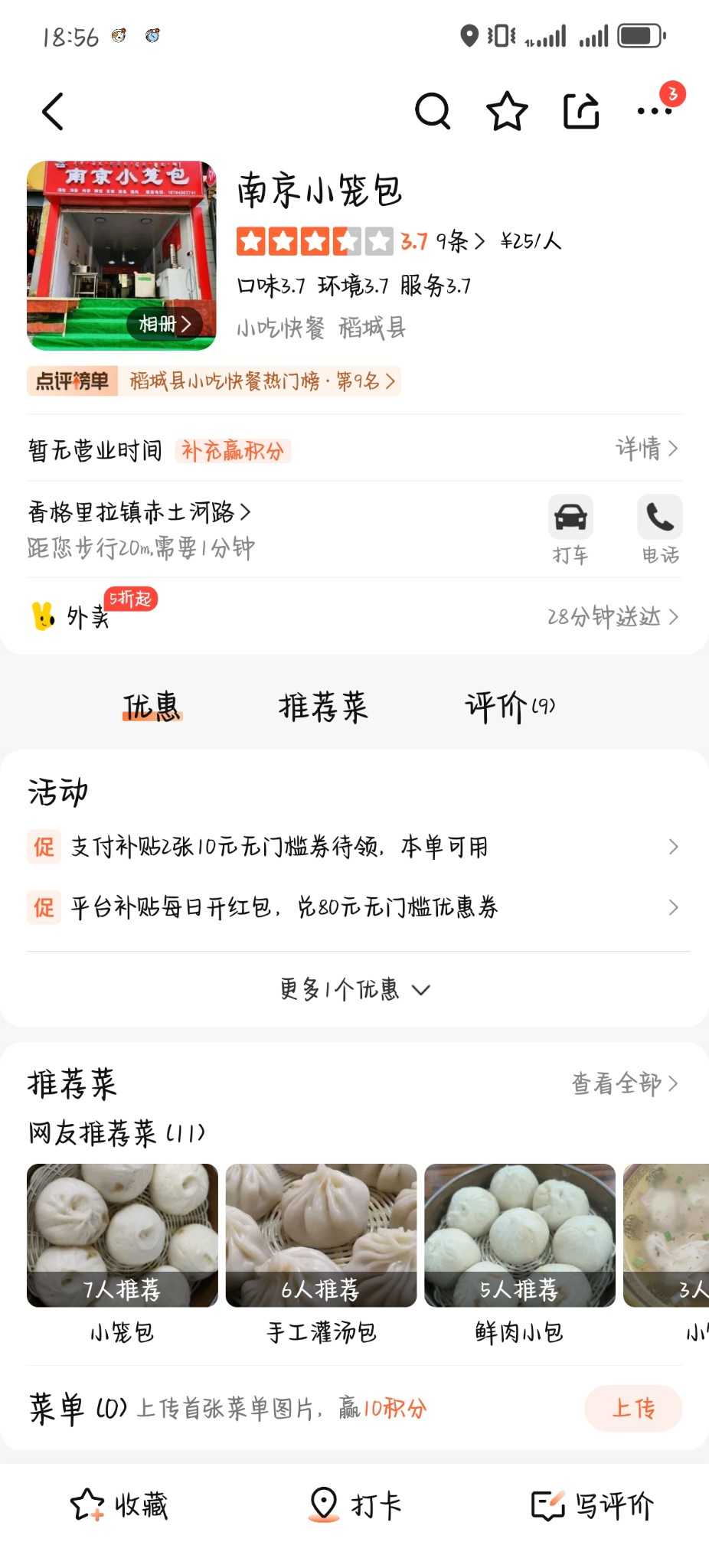Tap 补充赢积分 to add business hours
The width and height of the screenshot is (709, 1568).
[233, 450]
